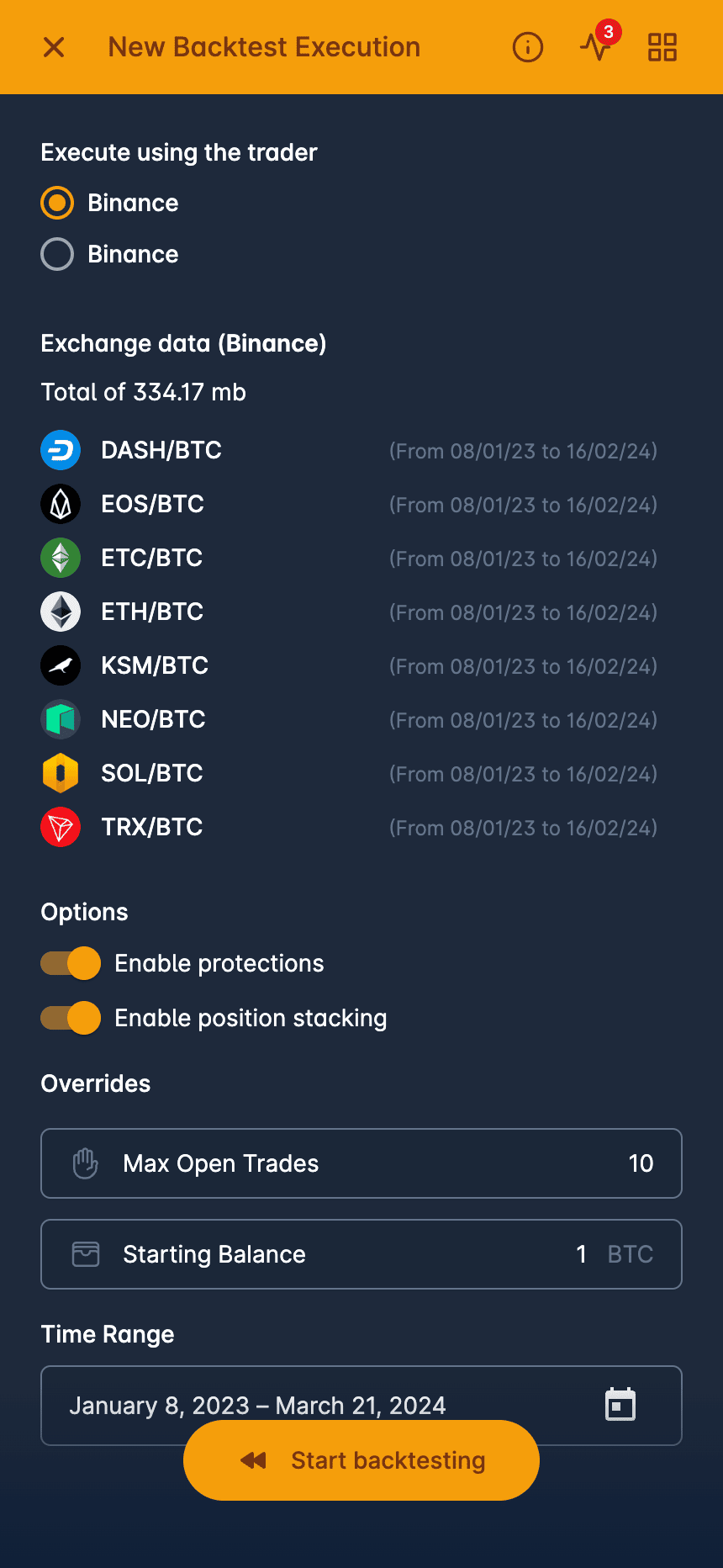This screenshot has height=1568, width=723.
Task: Open the info icon in the header
Action: click(x=527, y=47)
